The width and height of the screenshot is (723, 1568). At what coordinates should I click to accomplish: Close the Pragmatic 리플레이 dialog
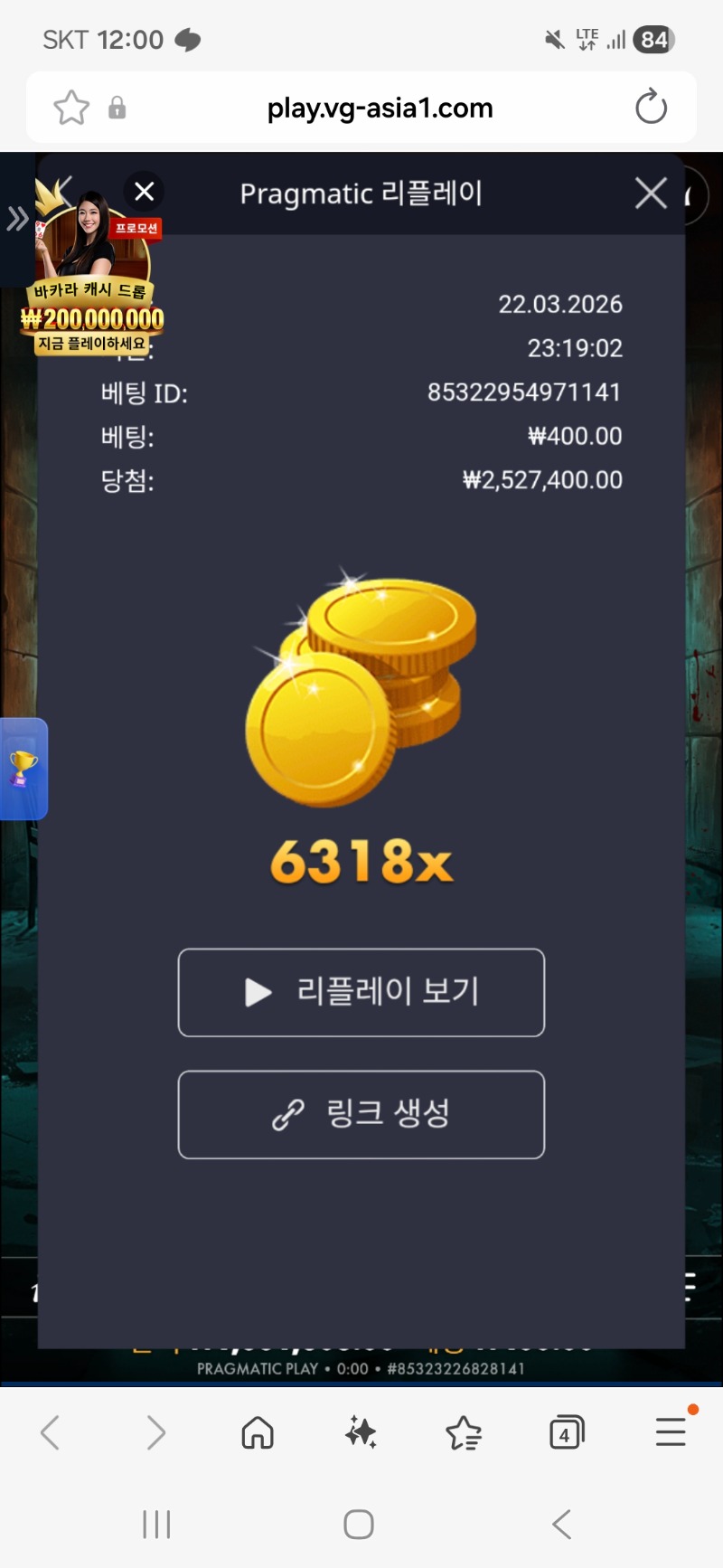pyautogui.click(x=651, y=194)
